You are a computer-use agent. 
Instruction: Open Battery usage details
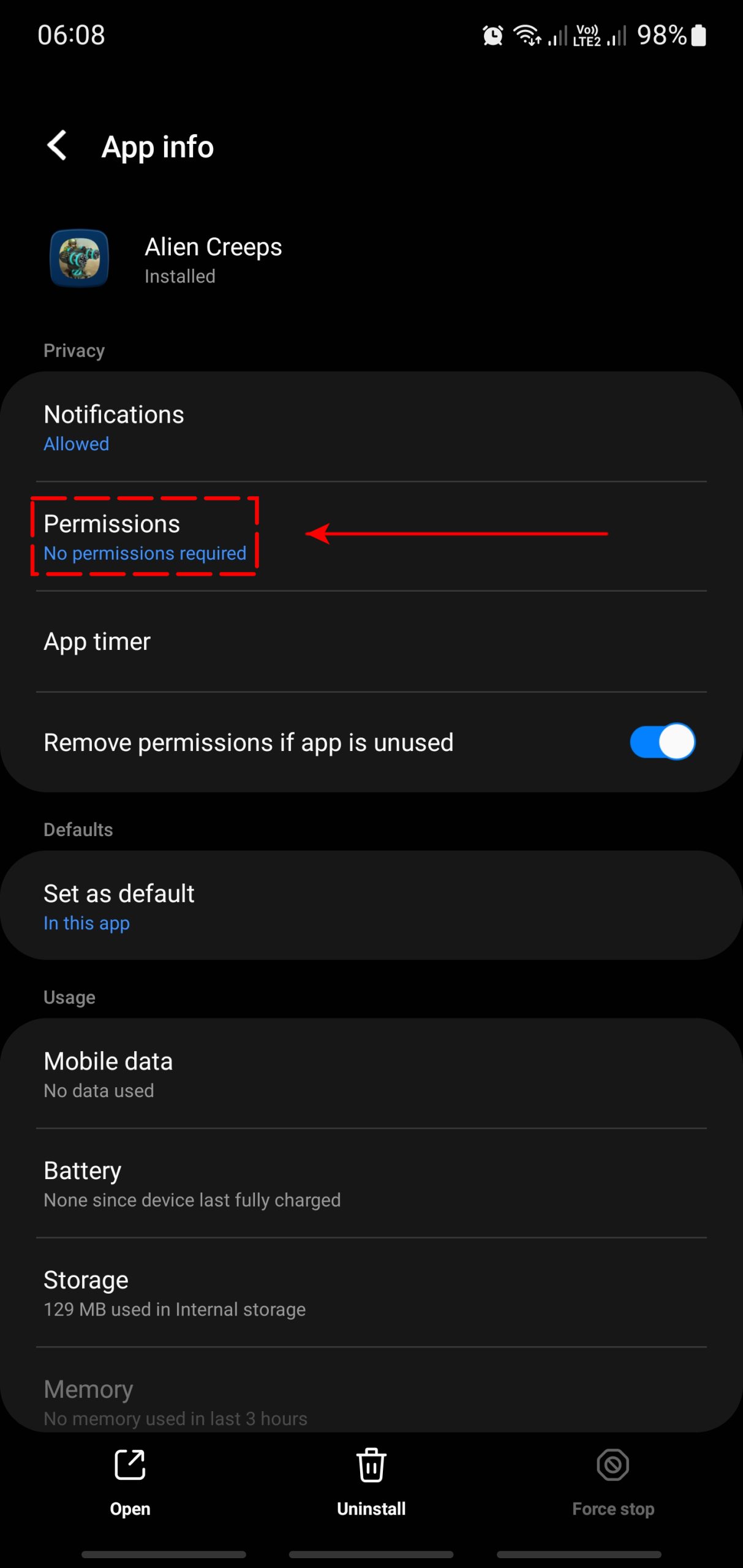[x=371, y=1183]
